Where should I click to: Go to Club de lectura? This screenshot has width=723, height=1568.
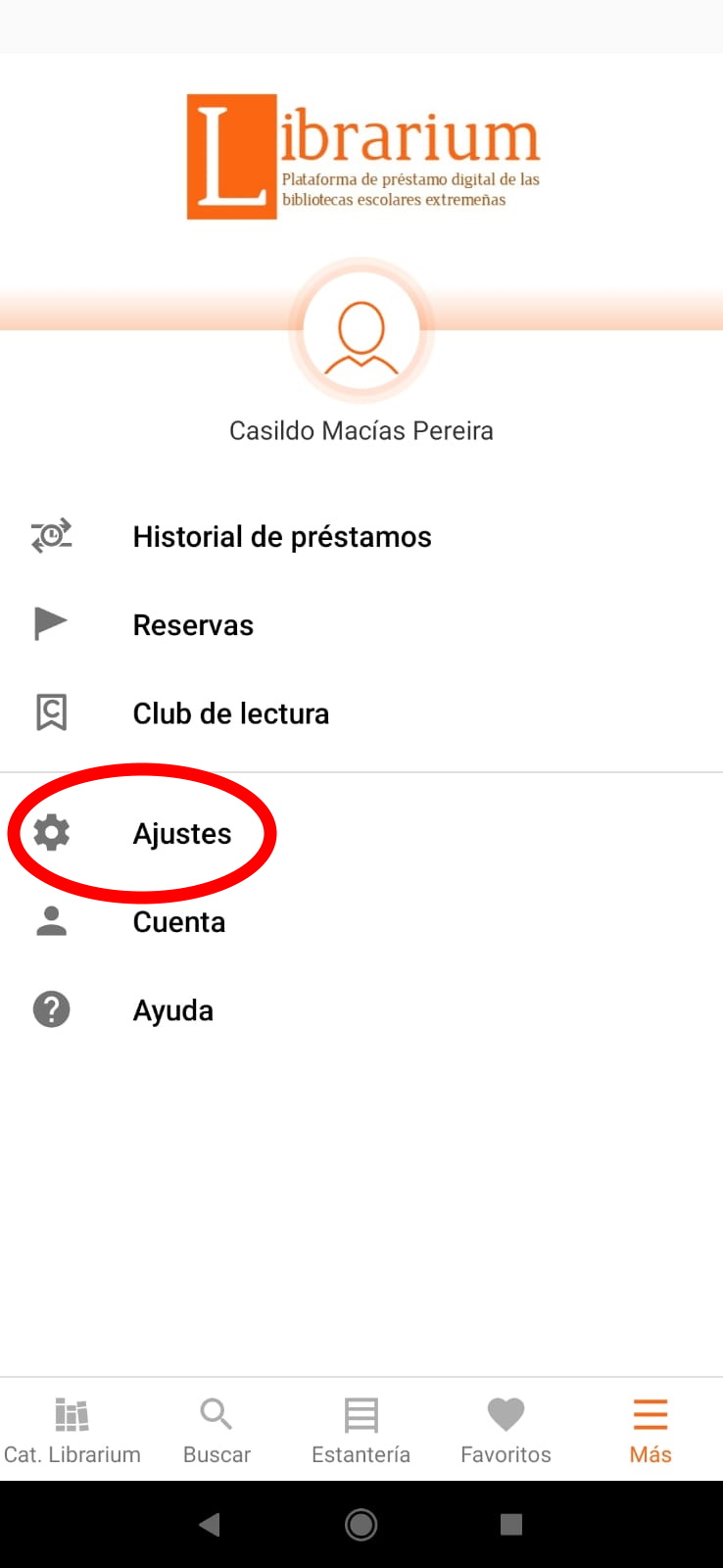pos(361,713)
